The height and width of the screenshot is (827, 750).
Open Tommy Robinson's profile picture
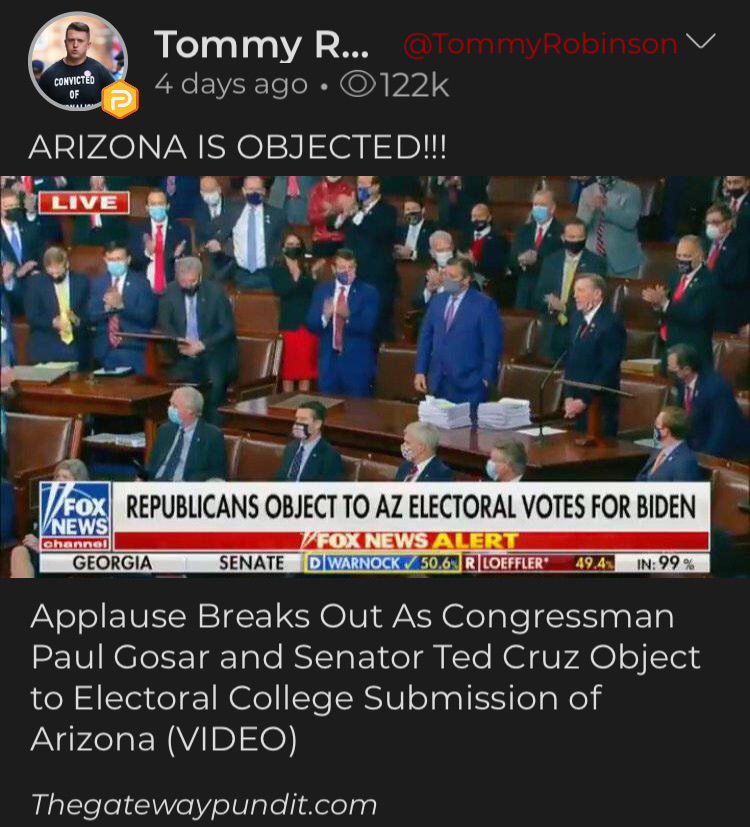coord(78,62)
